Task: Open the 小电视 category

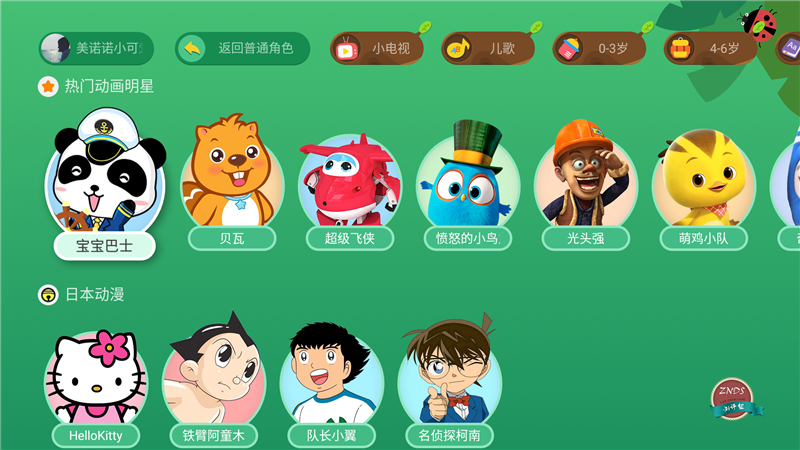Action: pyautogui.click(x=377, y=48)
